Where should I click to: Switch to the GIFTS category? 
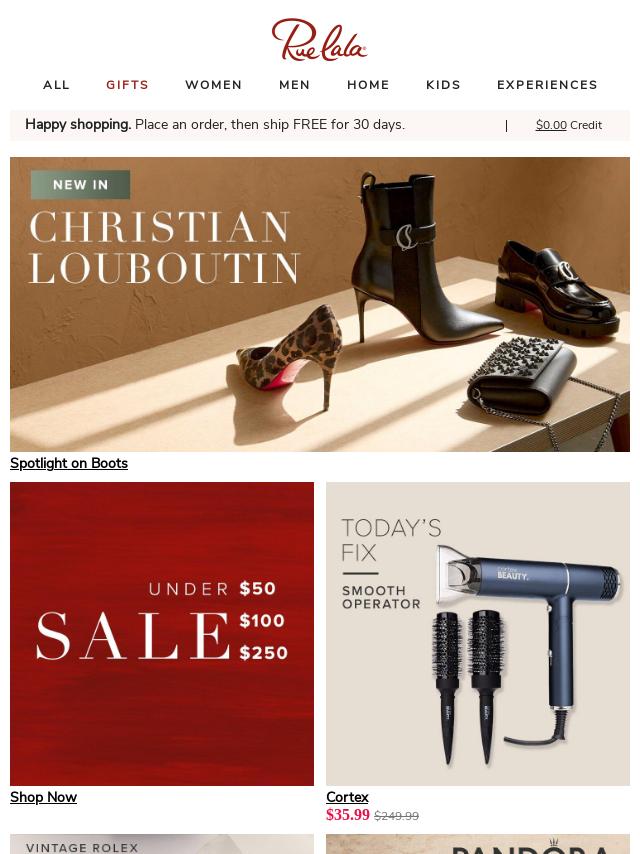pyautogui.click(x=127, y=85)
